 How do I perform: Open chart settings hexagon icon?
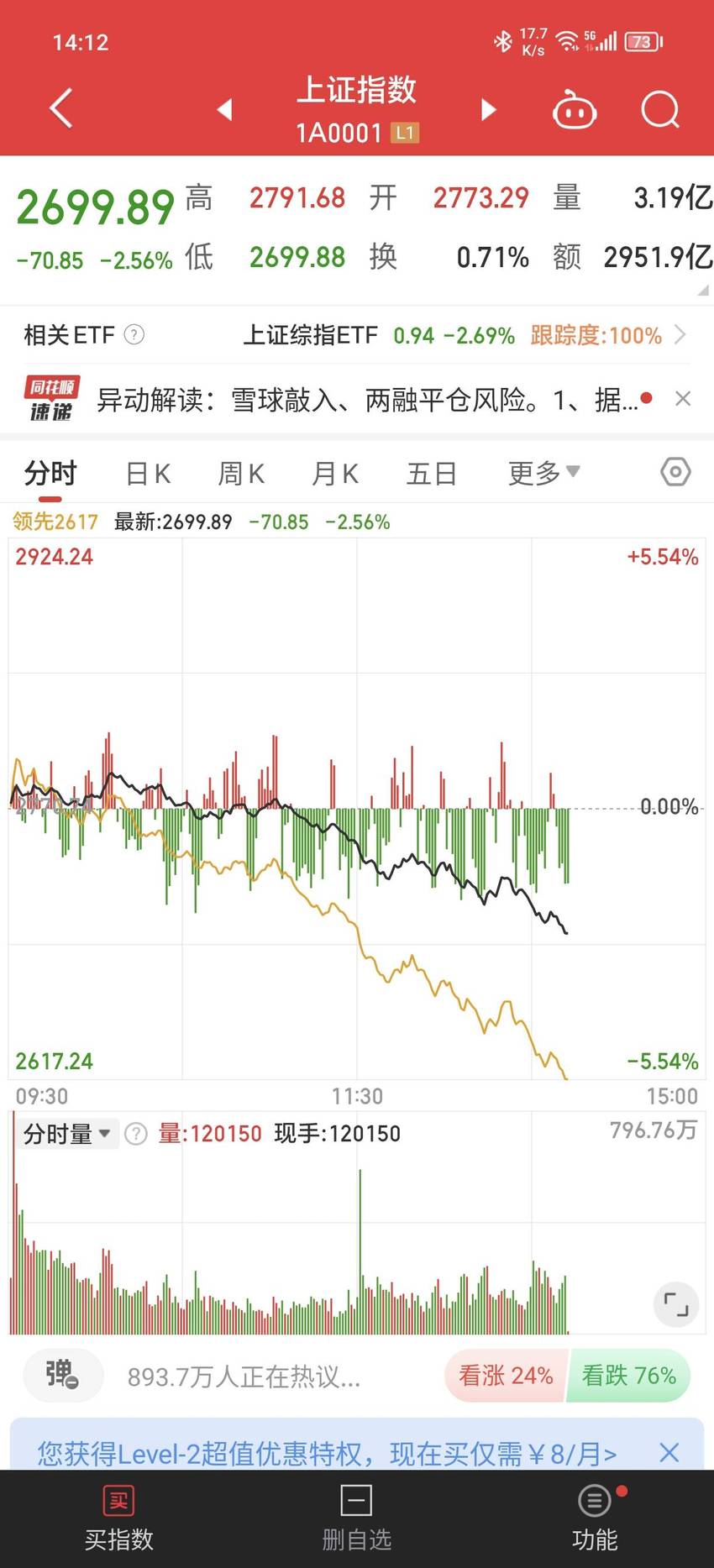pos(675,472)
